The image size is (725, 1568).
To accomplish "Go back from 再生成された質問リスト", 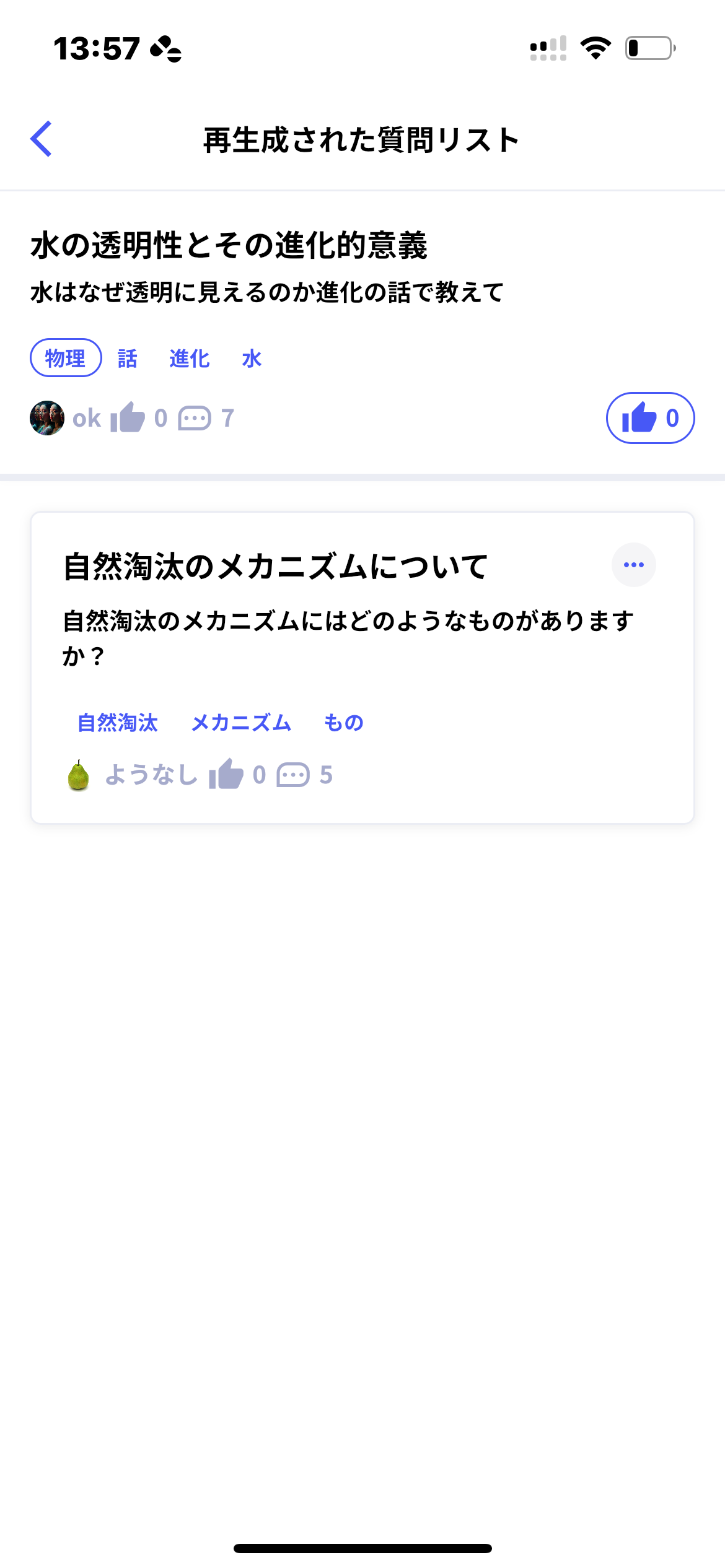I will point(42,139).
